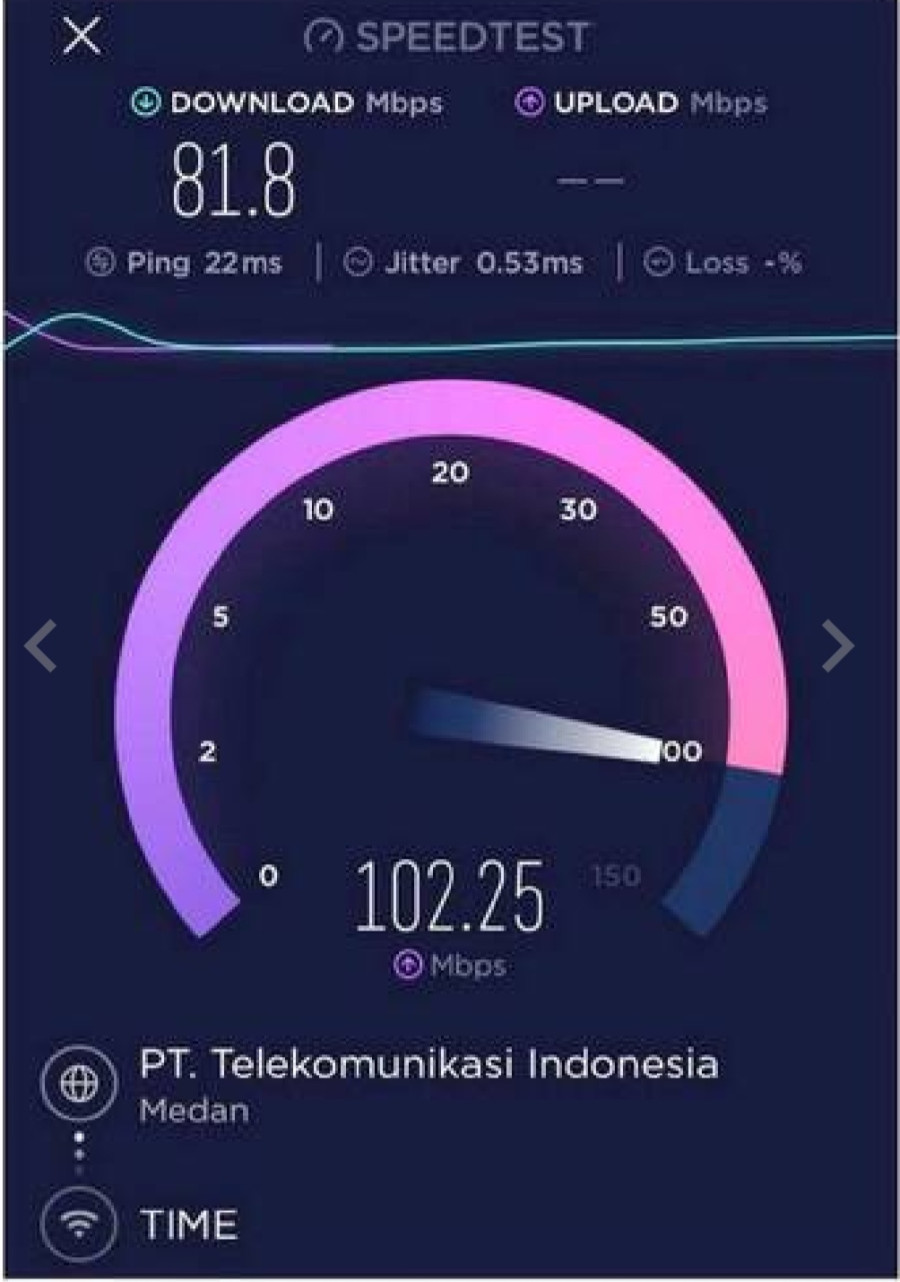900x1282 pixels.
Task: Open server PT. Telekomunikasi Indonesia Medan
Action: pyautogui.click(x=428, y=1082)
